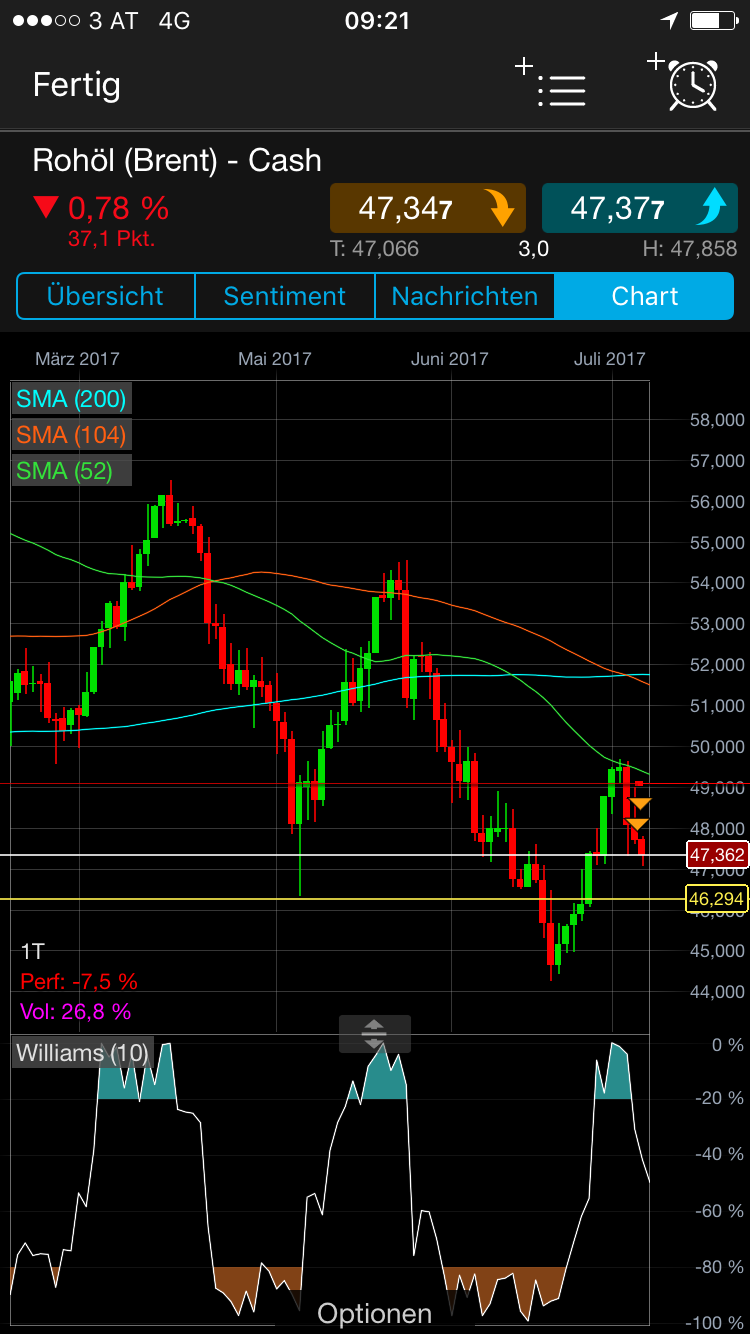Tap the SMA (104) indicator label
Screen dimensions: 750x1334
click(x=72, y=434)
